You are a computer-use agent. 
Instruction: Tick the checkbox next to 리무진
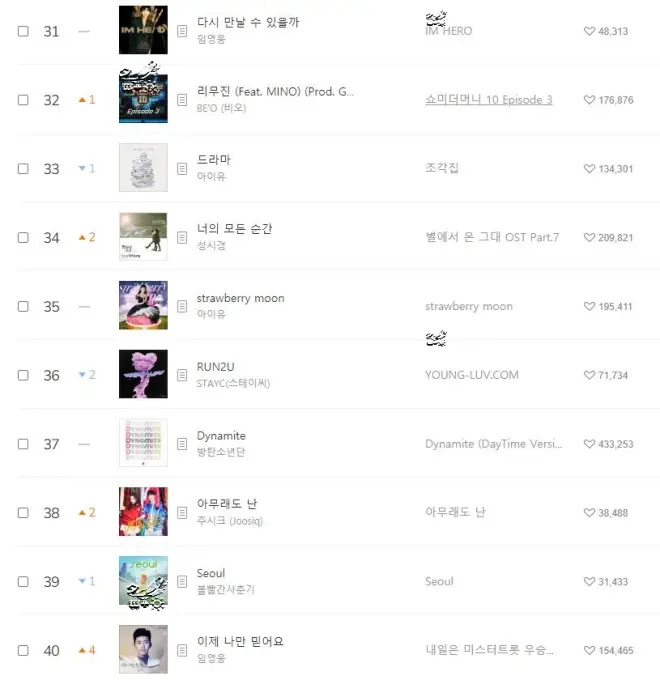pos(23,100)
